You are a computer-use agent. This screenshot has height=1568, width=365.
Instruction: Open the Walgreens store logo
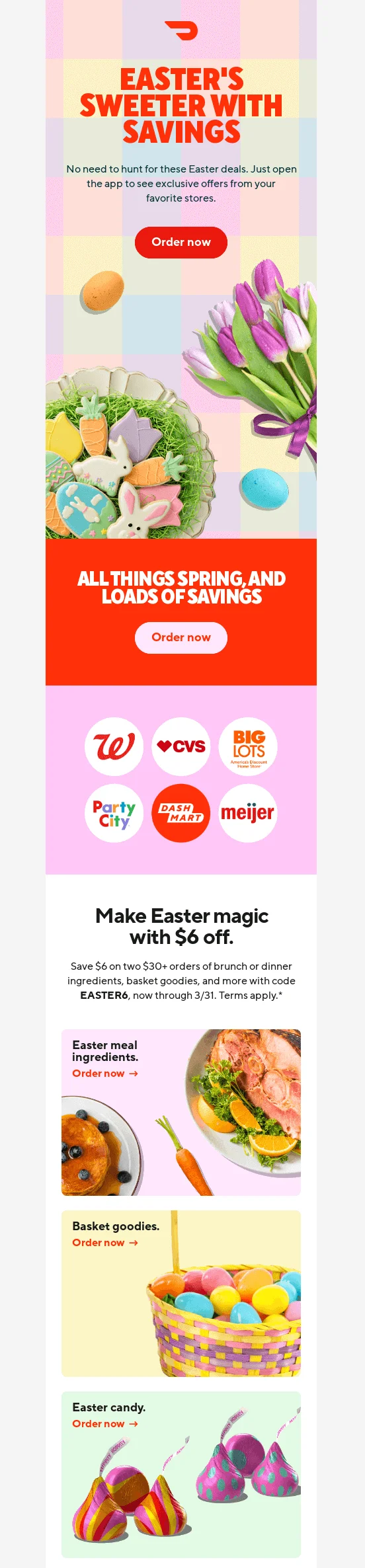[x=114, y=746]
